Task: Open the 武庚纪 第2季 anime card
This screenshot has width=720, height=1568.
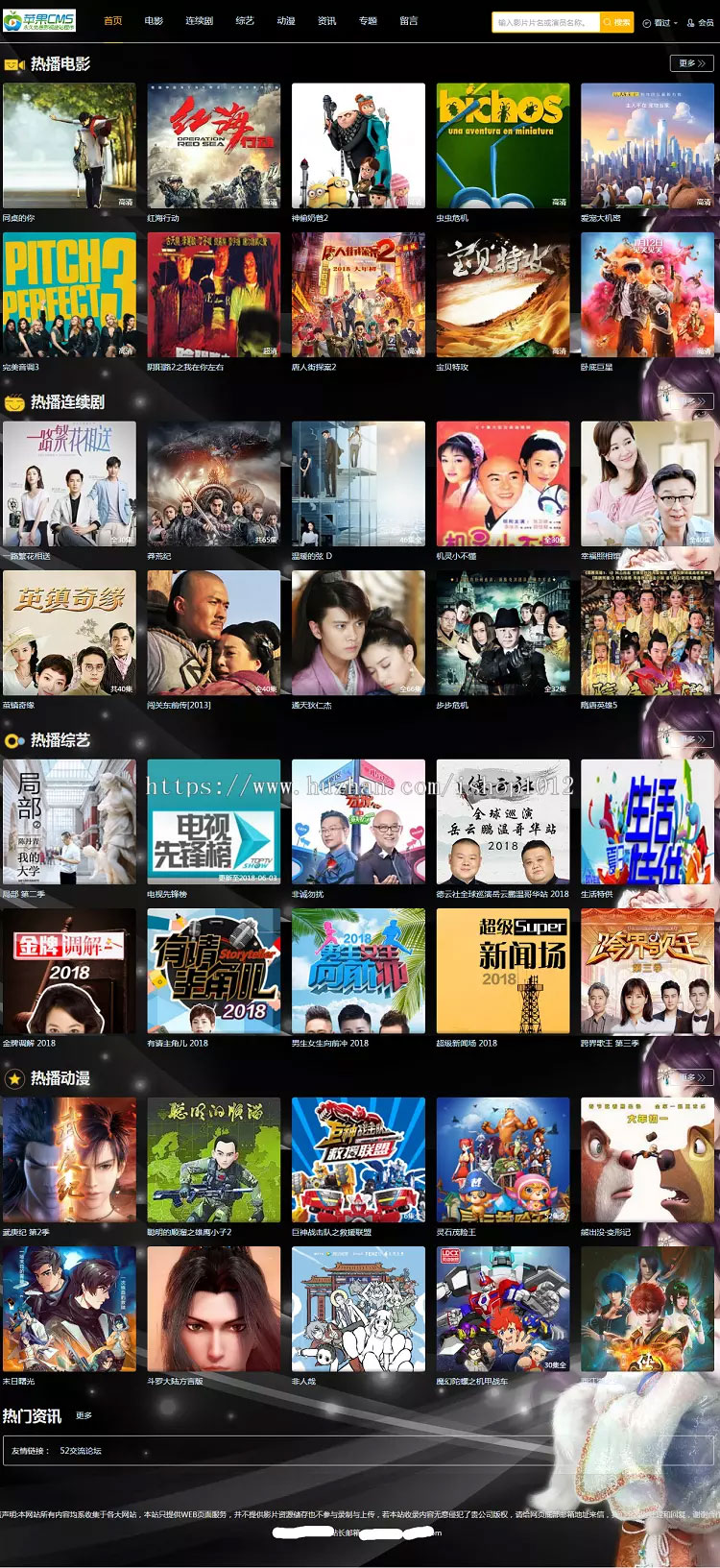Action: pyautogui.click(x=69, y=1160)
